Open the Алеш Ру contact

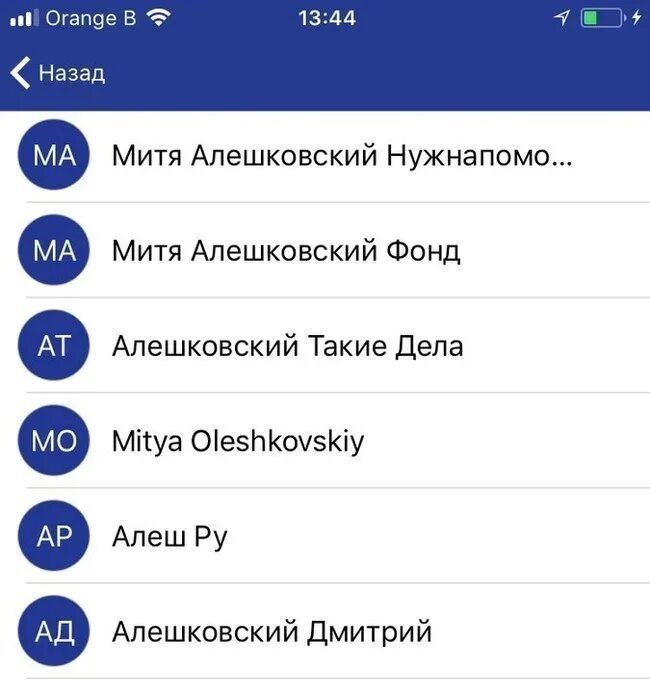tap(170, 537)
